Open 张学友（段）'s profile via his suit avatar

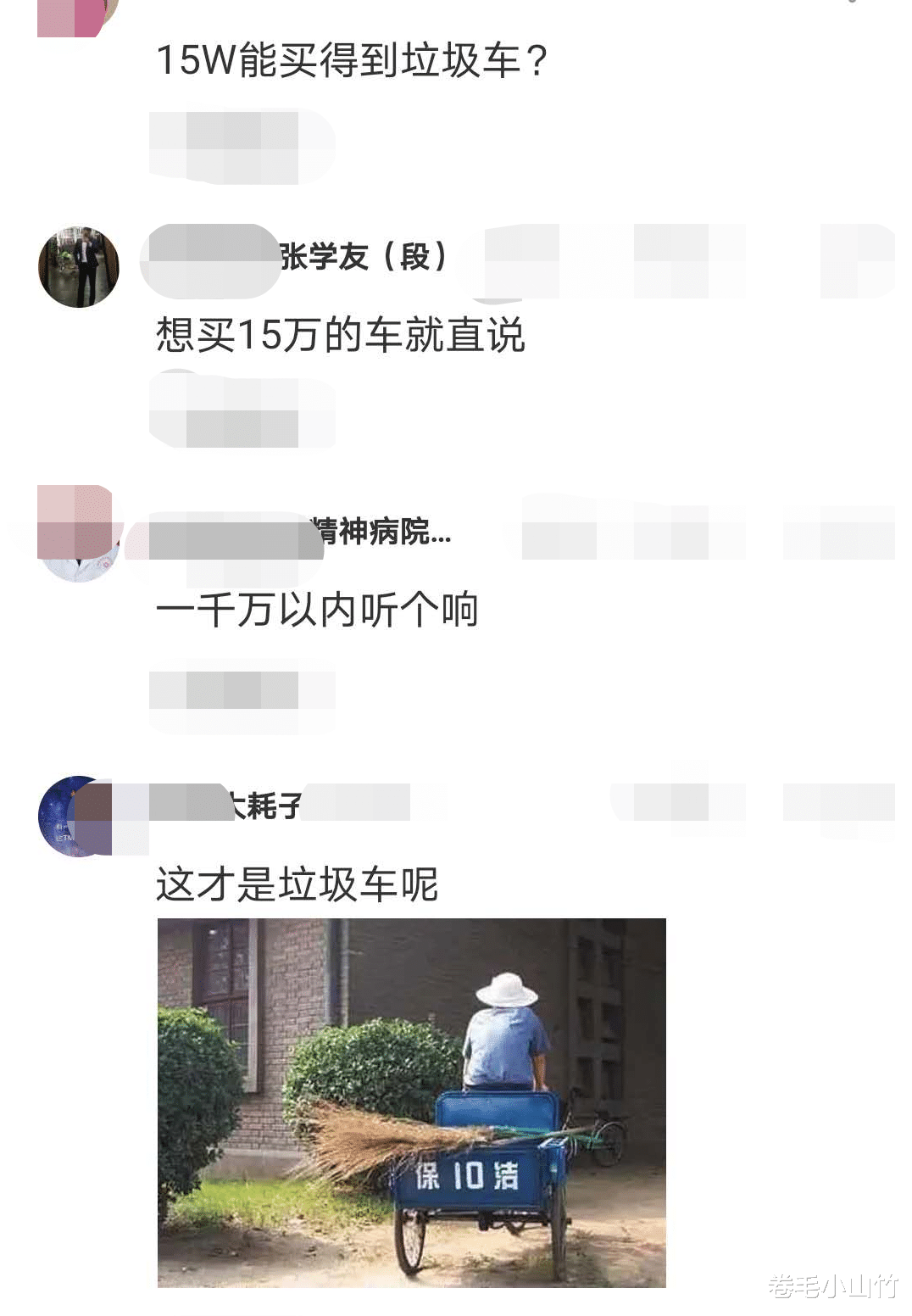click(79, 267)
